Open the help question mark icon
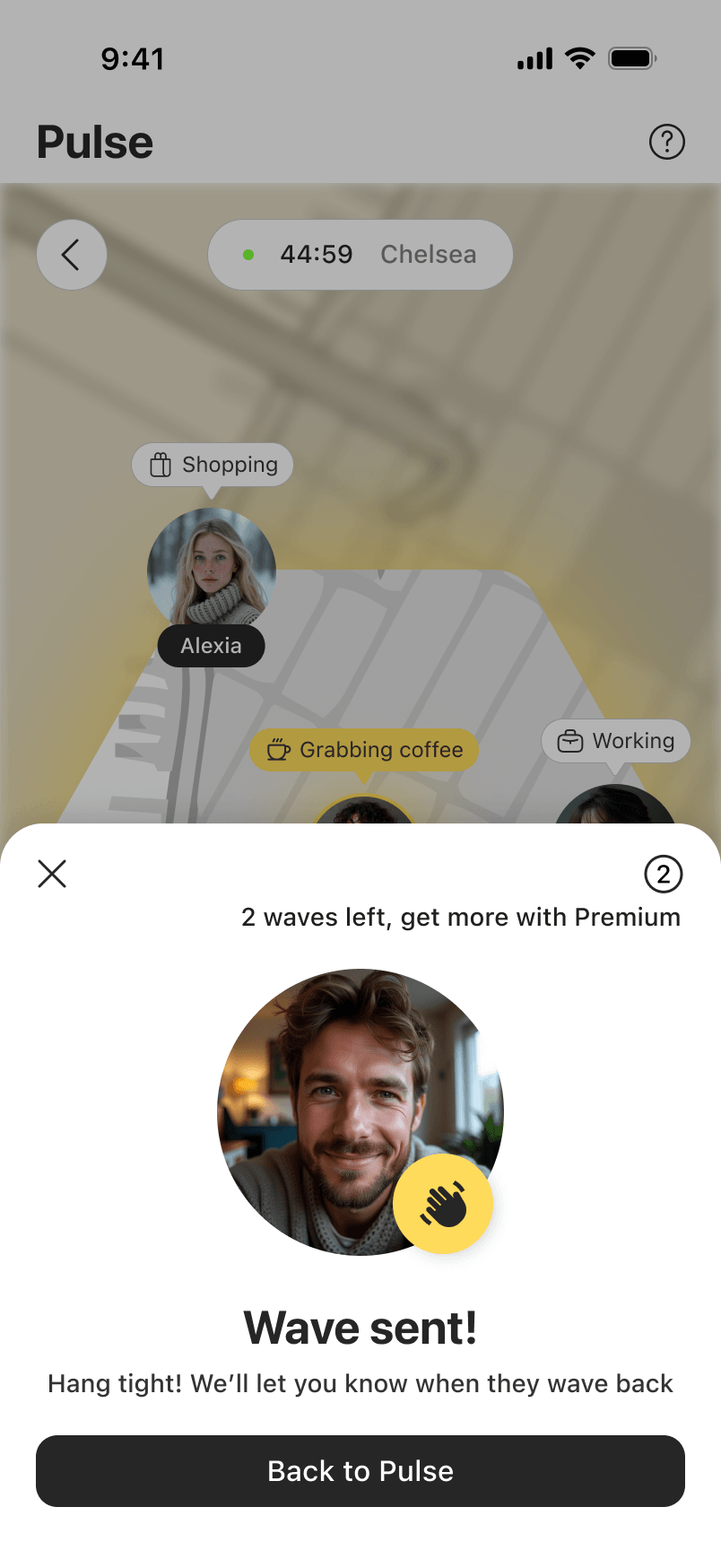 point(667,142)
